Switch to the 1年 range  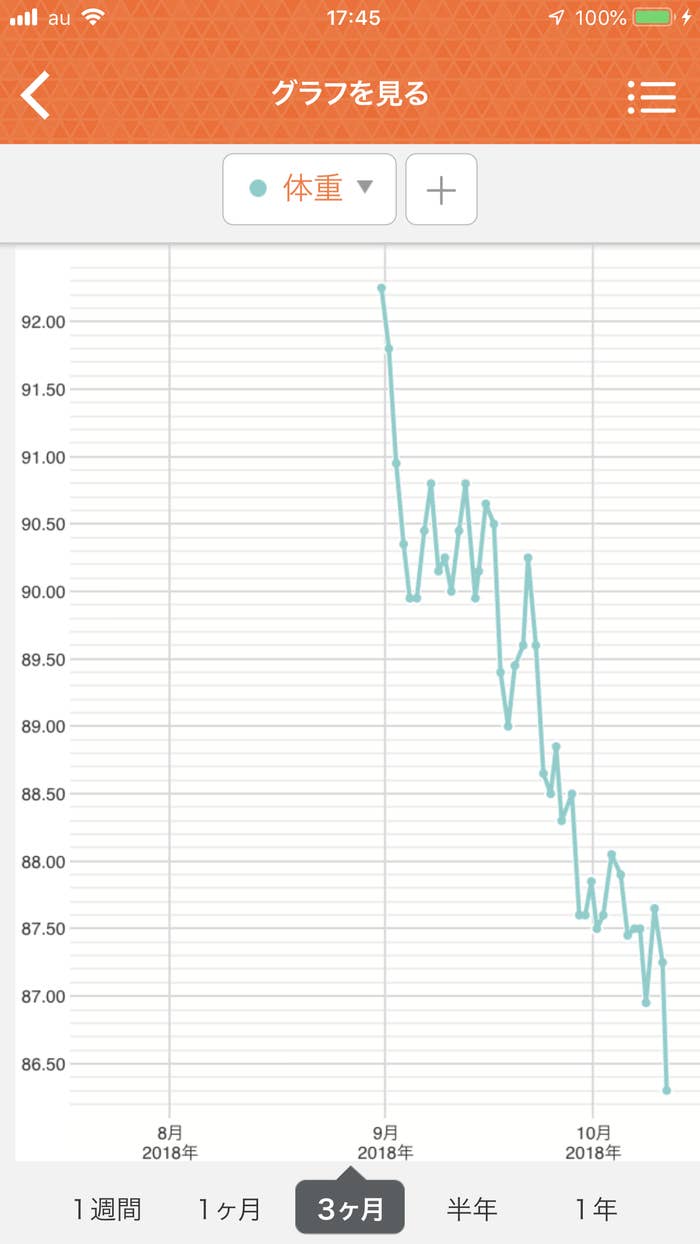point(596,1209)
